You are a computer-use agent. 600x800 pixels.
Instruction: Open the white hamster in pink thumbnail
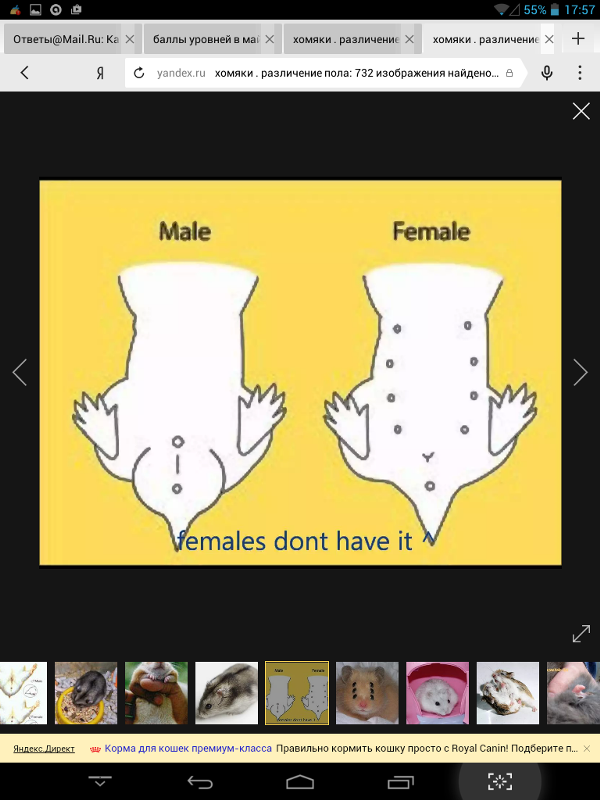tap(436, 692)
